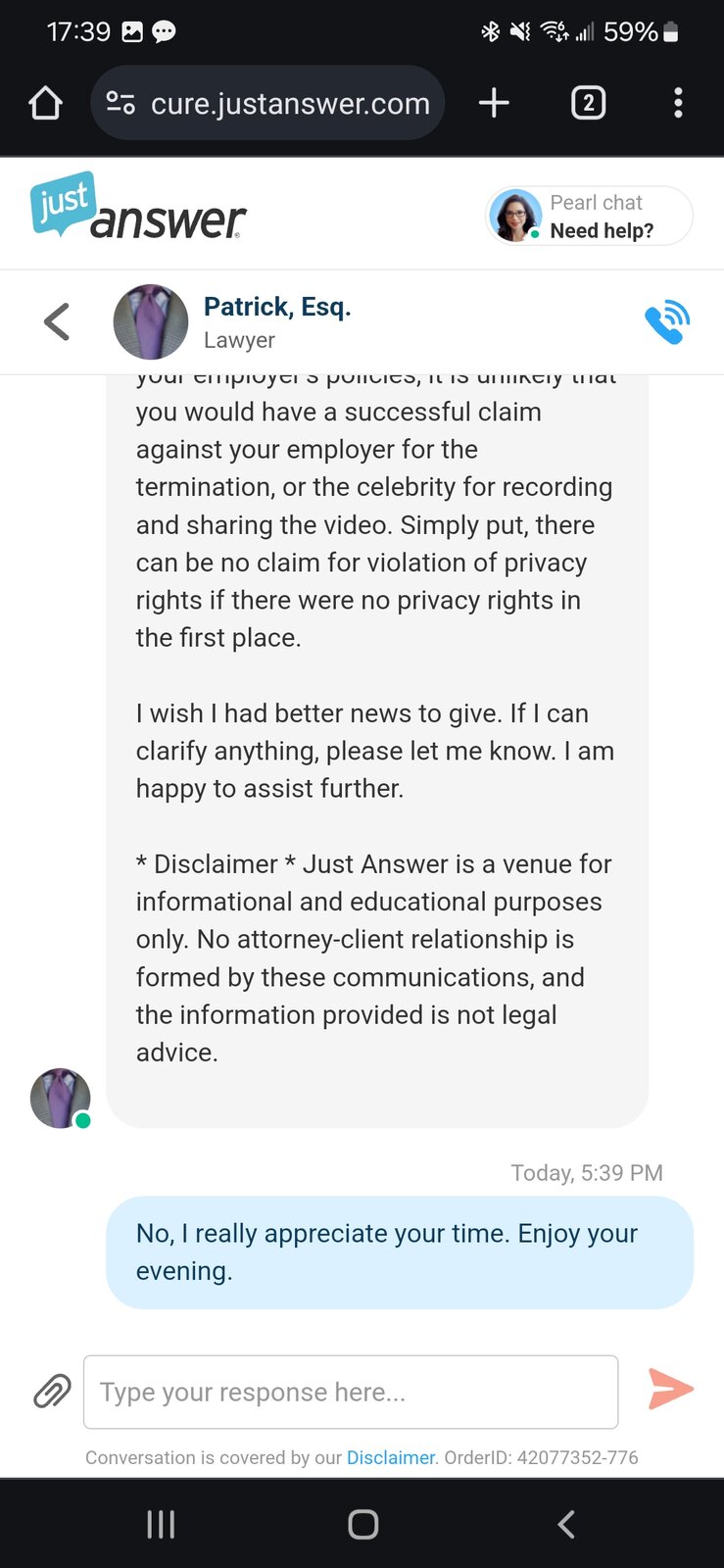The image size is (724, 1568).
Task: Open Patrick, Esq.'s profile photo in the header
Action: [x=151, y=321]
